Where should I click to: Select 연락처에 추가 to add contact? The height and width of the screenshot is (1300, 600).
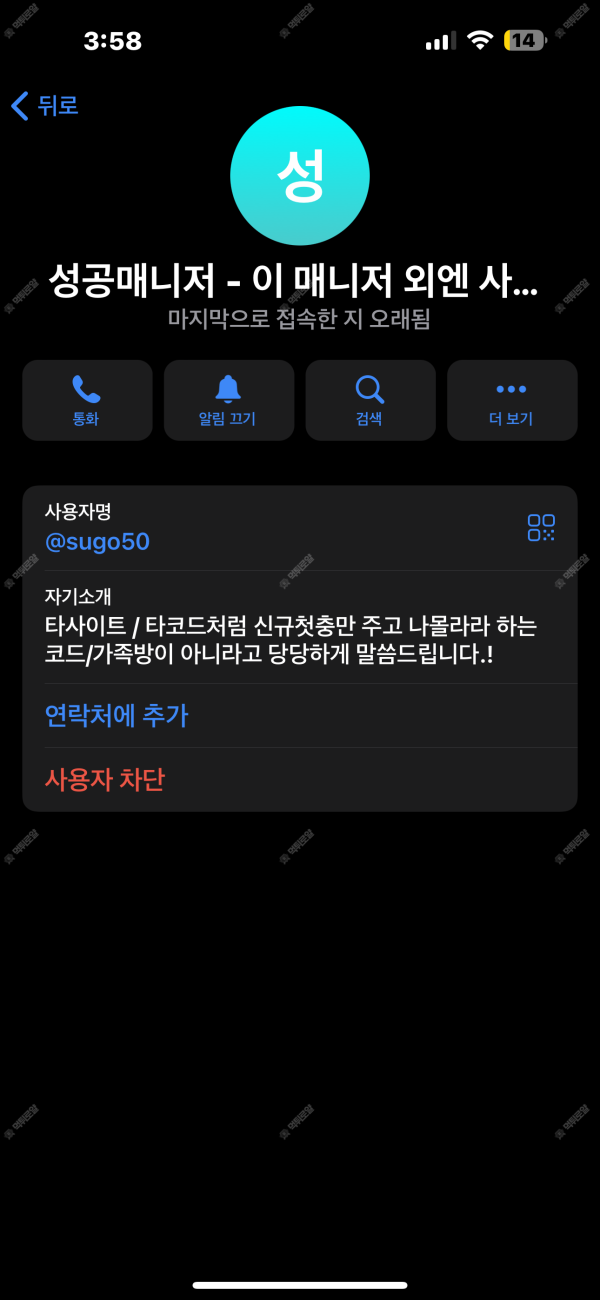click(116, 715)
